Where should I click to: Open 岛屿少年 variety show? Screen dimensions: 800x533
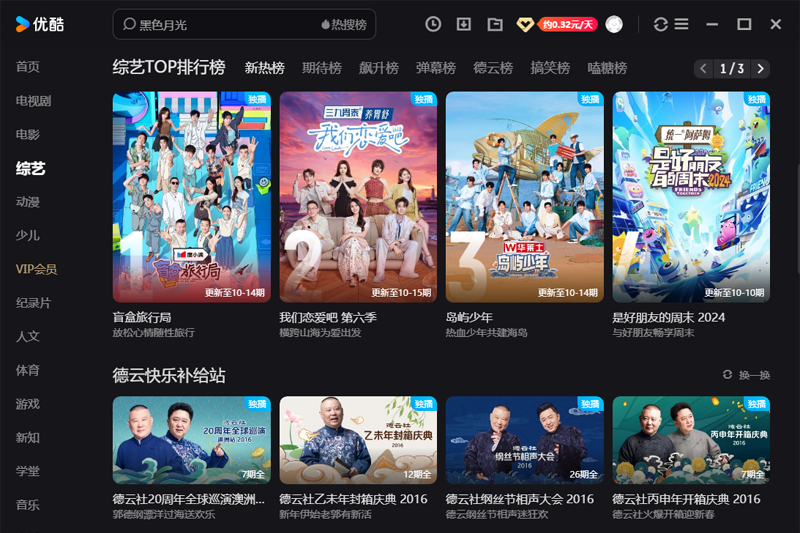coord(524,197)
